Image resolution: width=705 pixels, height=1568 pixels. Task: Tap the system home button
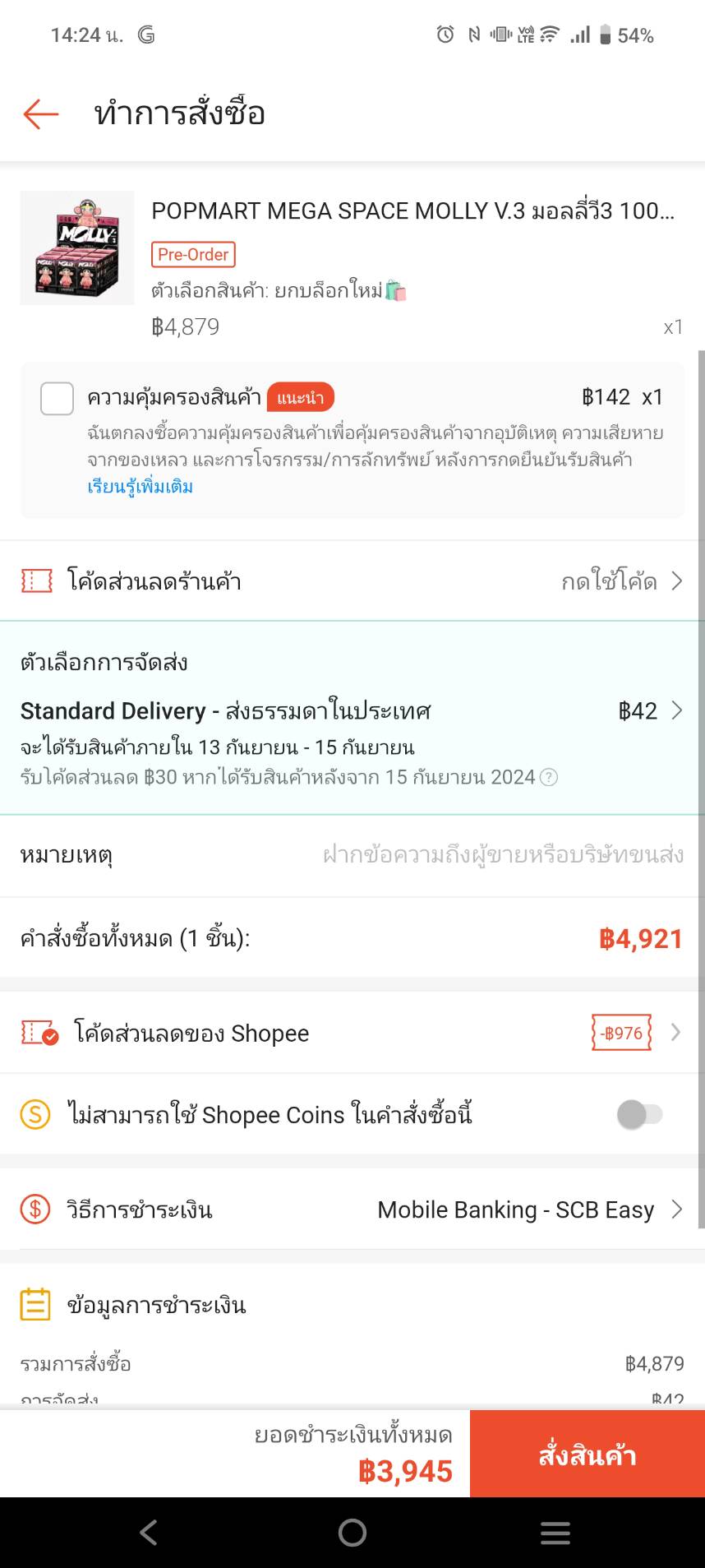(x=352, y=1532)
